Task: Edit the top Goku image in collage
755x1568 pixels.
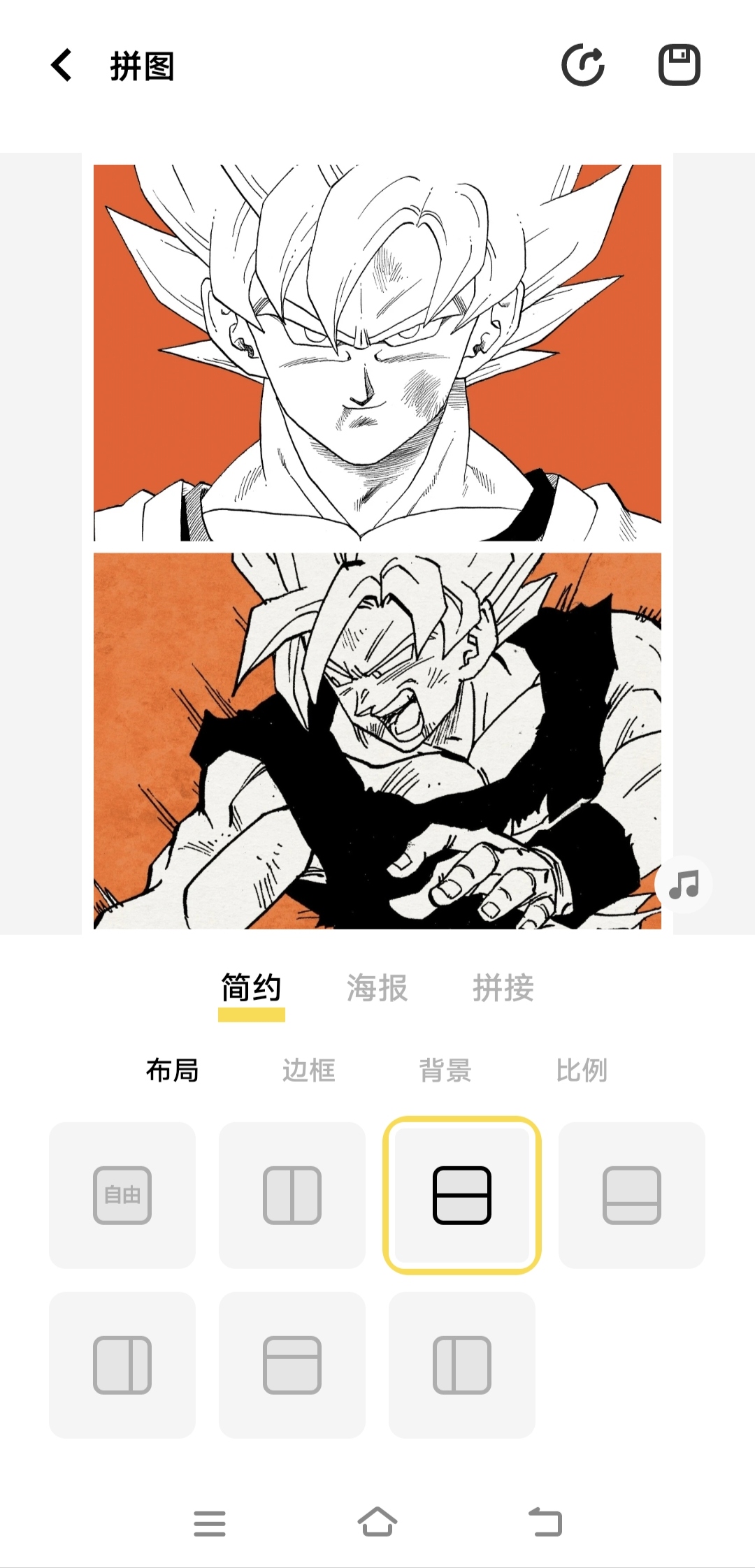Action: click(377, 353)
